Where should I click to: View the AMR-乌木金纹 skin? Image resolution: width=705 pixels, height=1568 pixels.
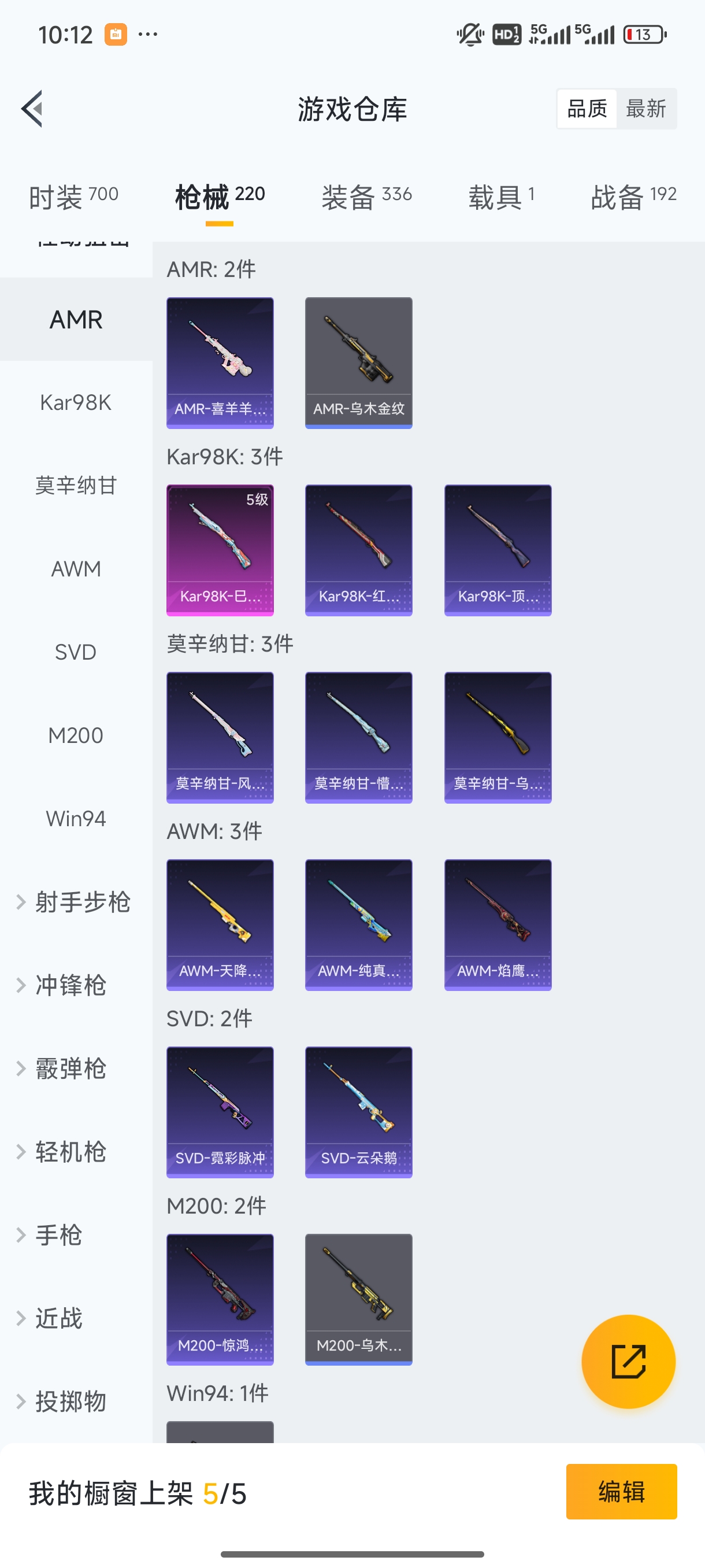(x=358, y=362)
